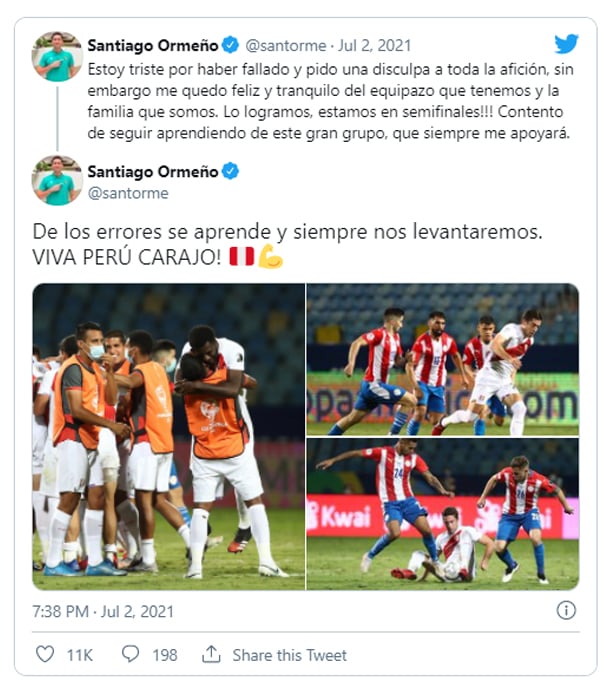Viewport: 610px width, 692px height.
Task: Like the tweet with 11K likes
Action: point(45,655)
